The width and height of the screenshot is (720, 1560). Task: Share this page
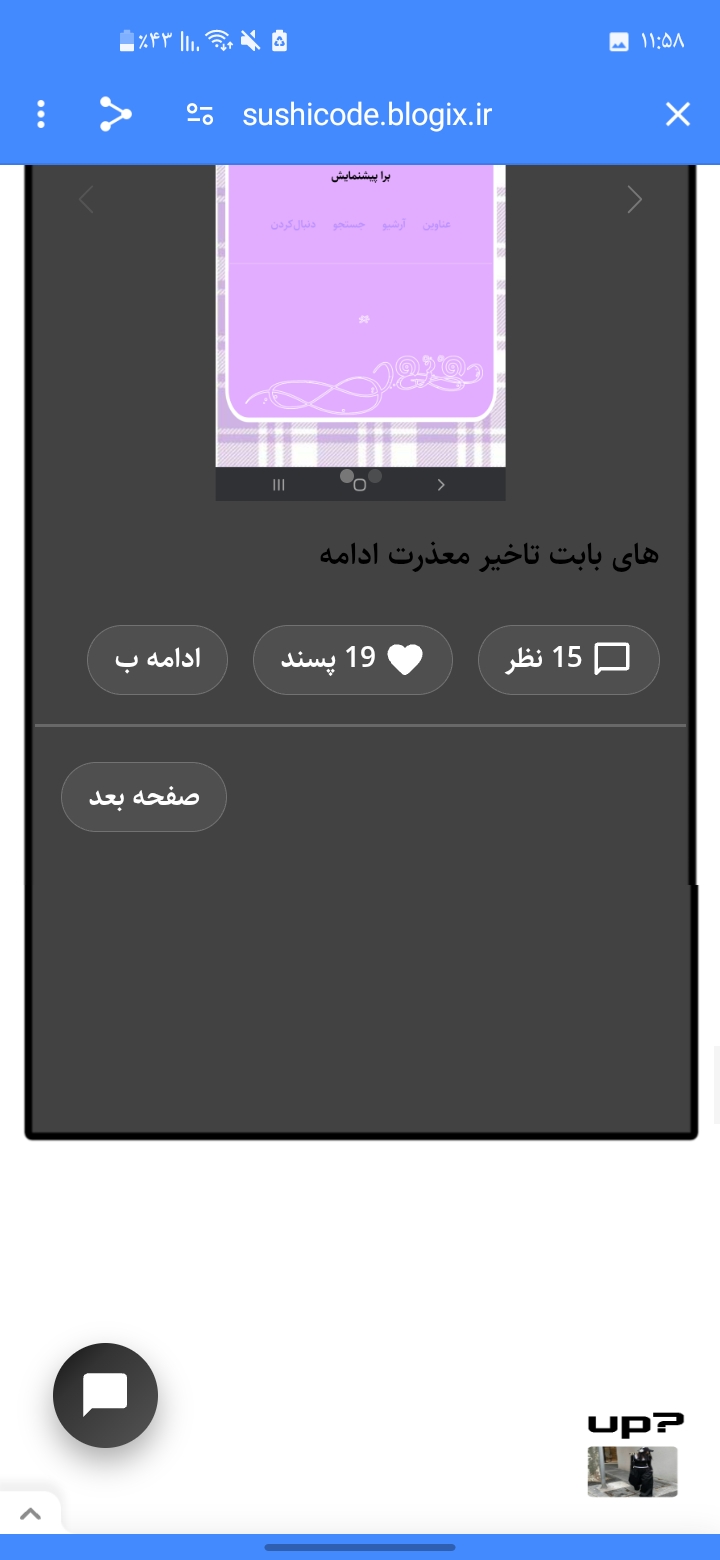(x=116, y=114)
